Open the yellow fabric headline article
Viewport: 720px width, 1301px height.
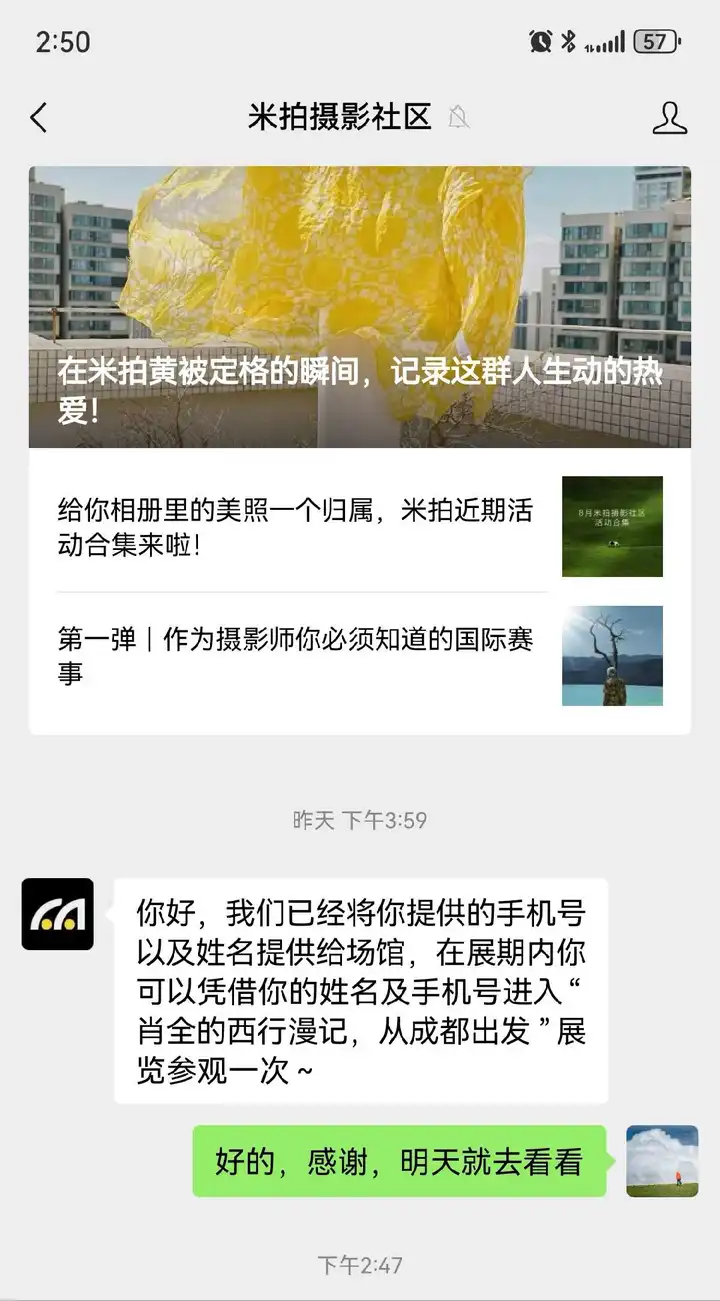click(x=359, y=307)
